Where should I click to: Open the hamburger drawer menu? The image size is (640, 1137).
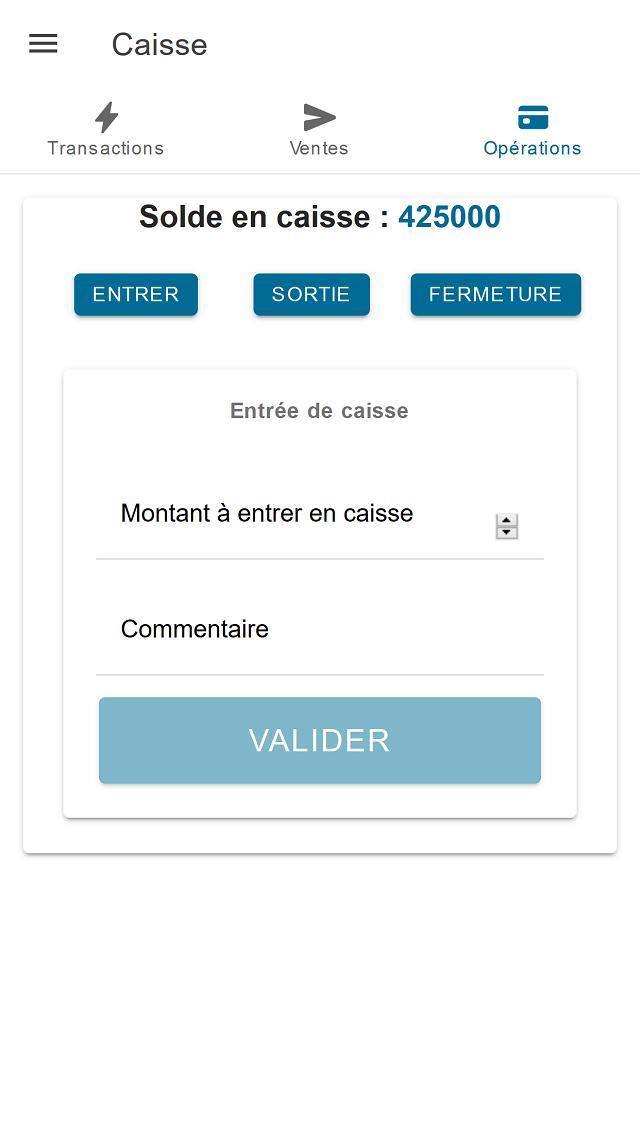point(43,44)
